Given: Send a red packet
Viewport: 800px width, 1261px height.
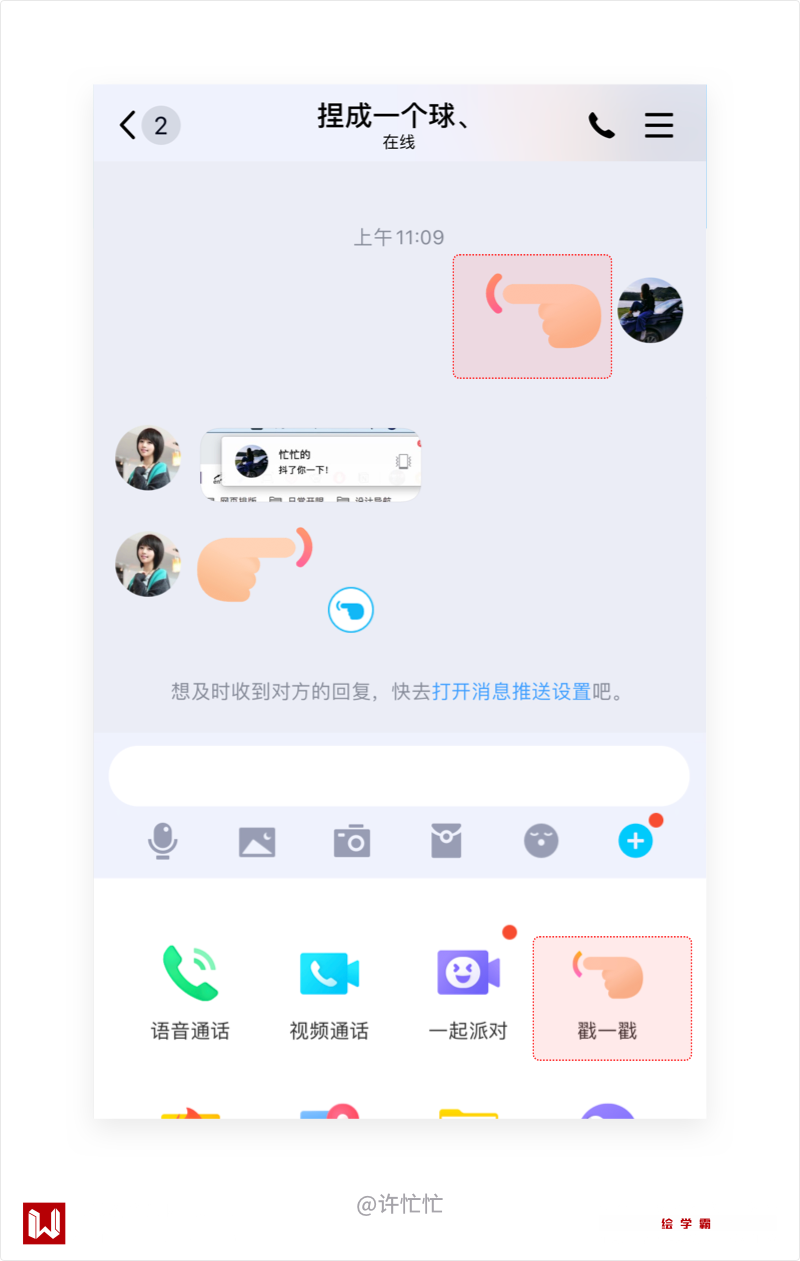Looking at the screenshot, I should pyautogui.click(x=446, y=841).
